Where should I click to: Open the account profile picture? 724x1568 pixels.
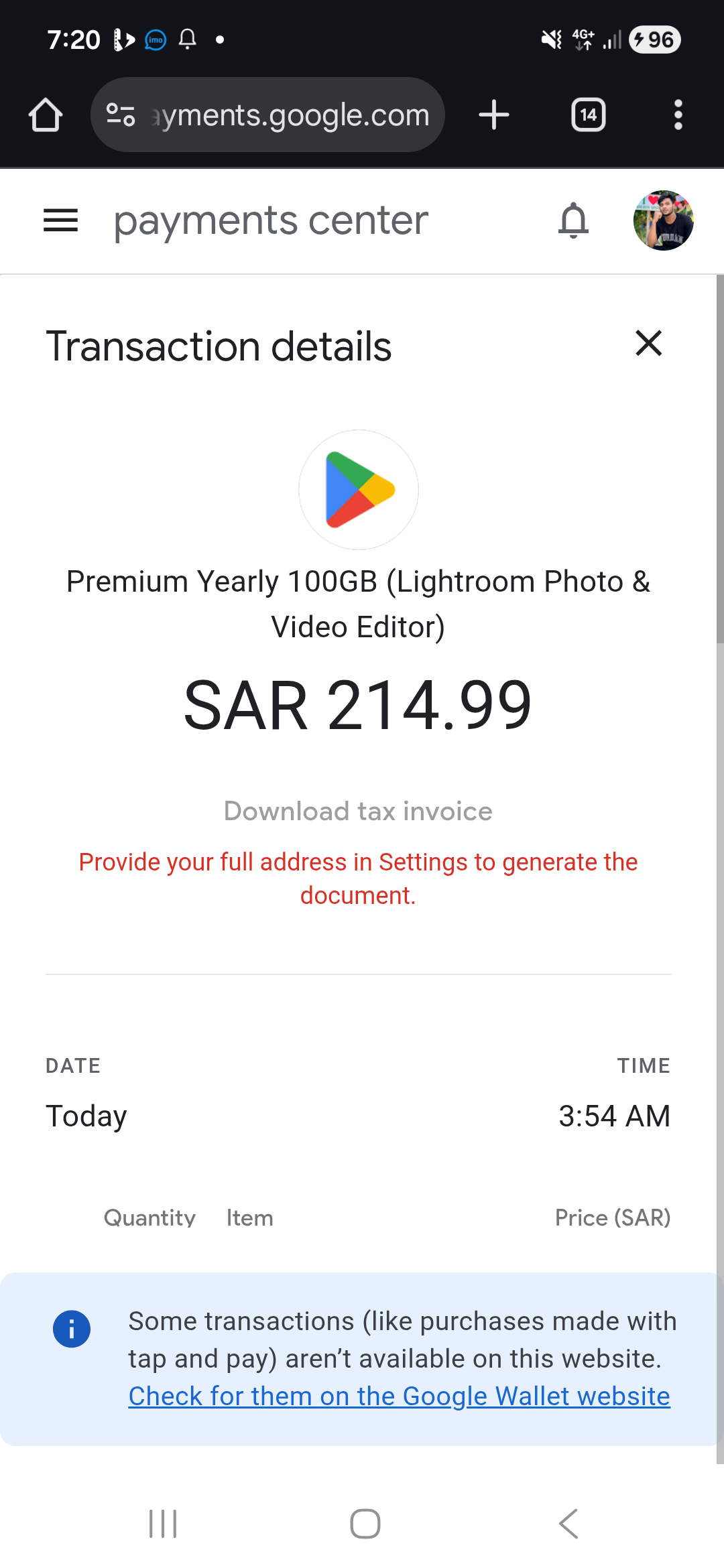tap(663, 220)
